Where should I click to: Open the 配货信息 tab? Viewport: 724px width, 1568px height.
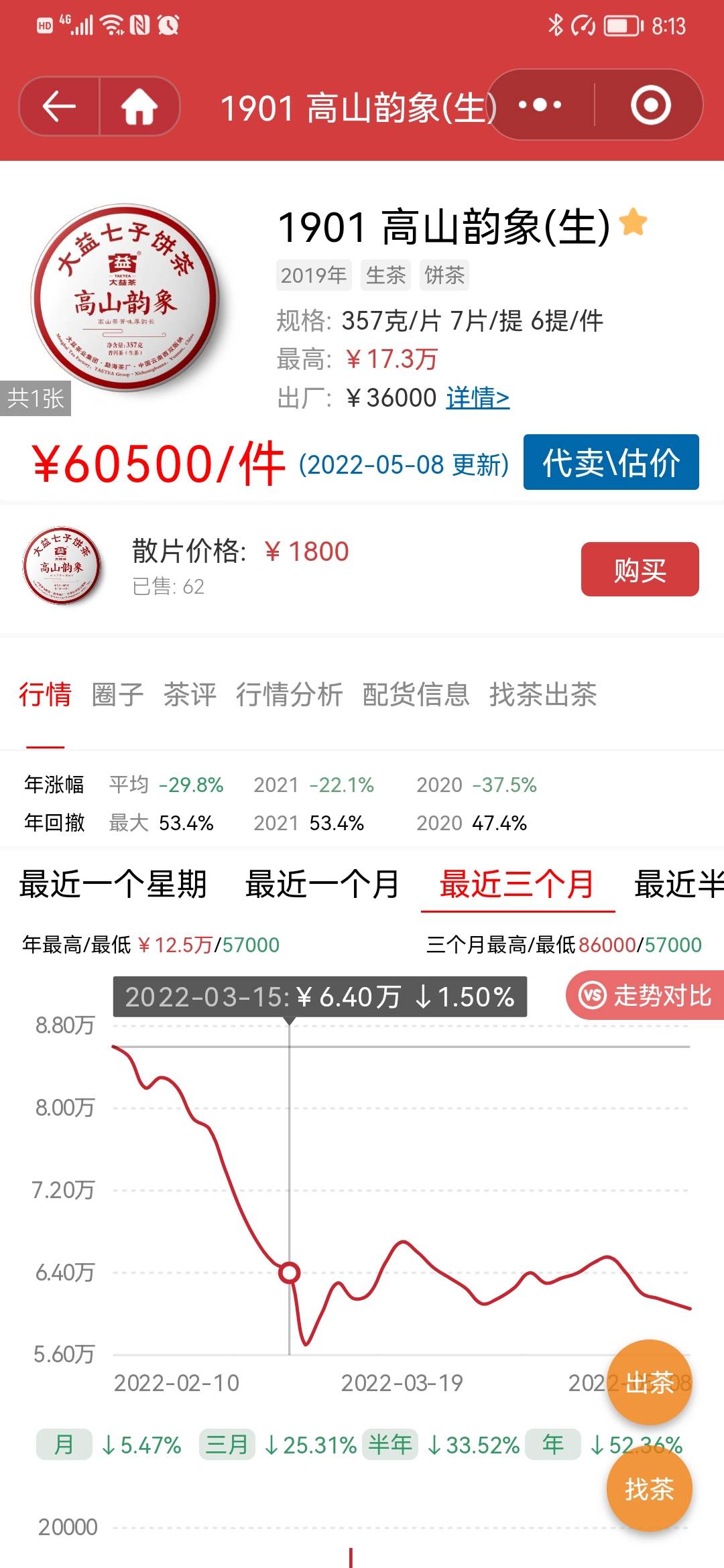pos(416,694)
